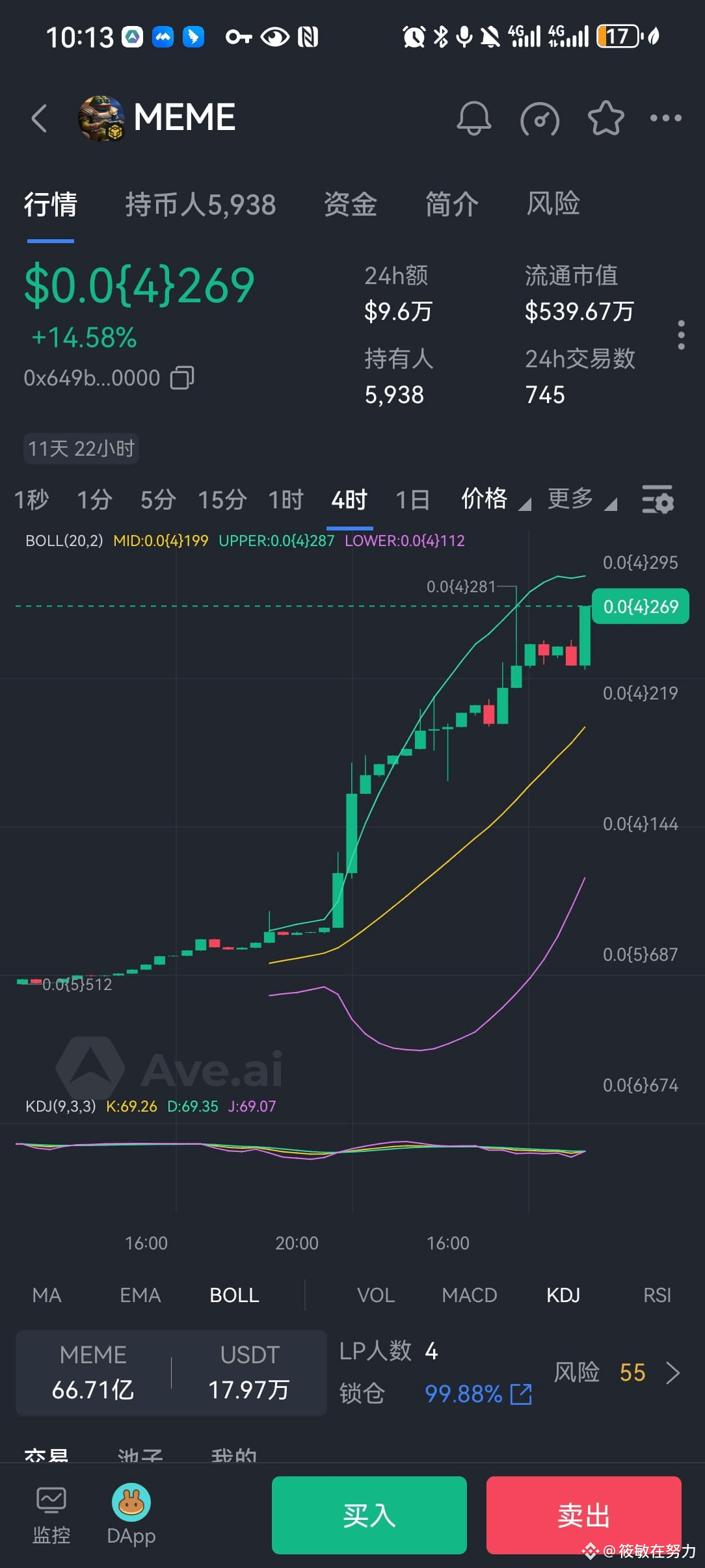Switch to the 持币人 5,938 tab
The width and height of the screenshot is (705, 1568).
point(200,204)
